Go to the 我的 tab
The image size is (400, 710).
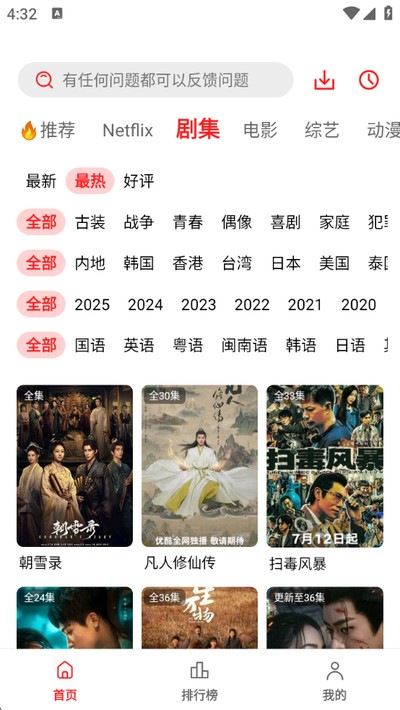tap(335, 681)
